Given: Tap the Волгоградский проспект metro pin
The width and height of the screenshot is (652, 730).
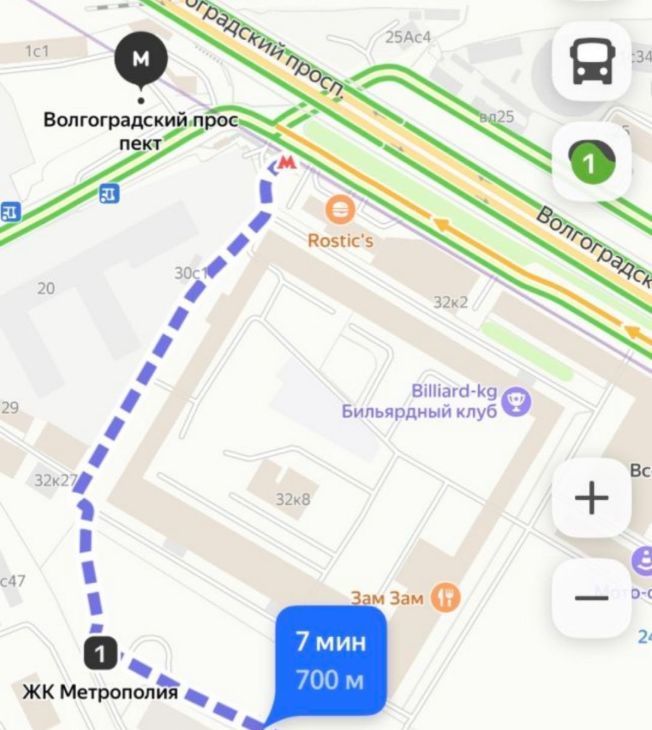Looking at the screenshot, I should (140, 59).
